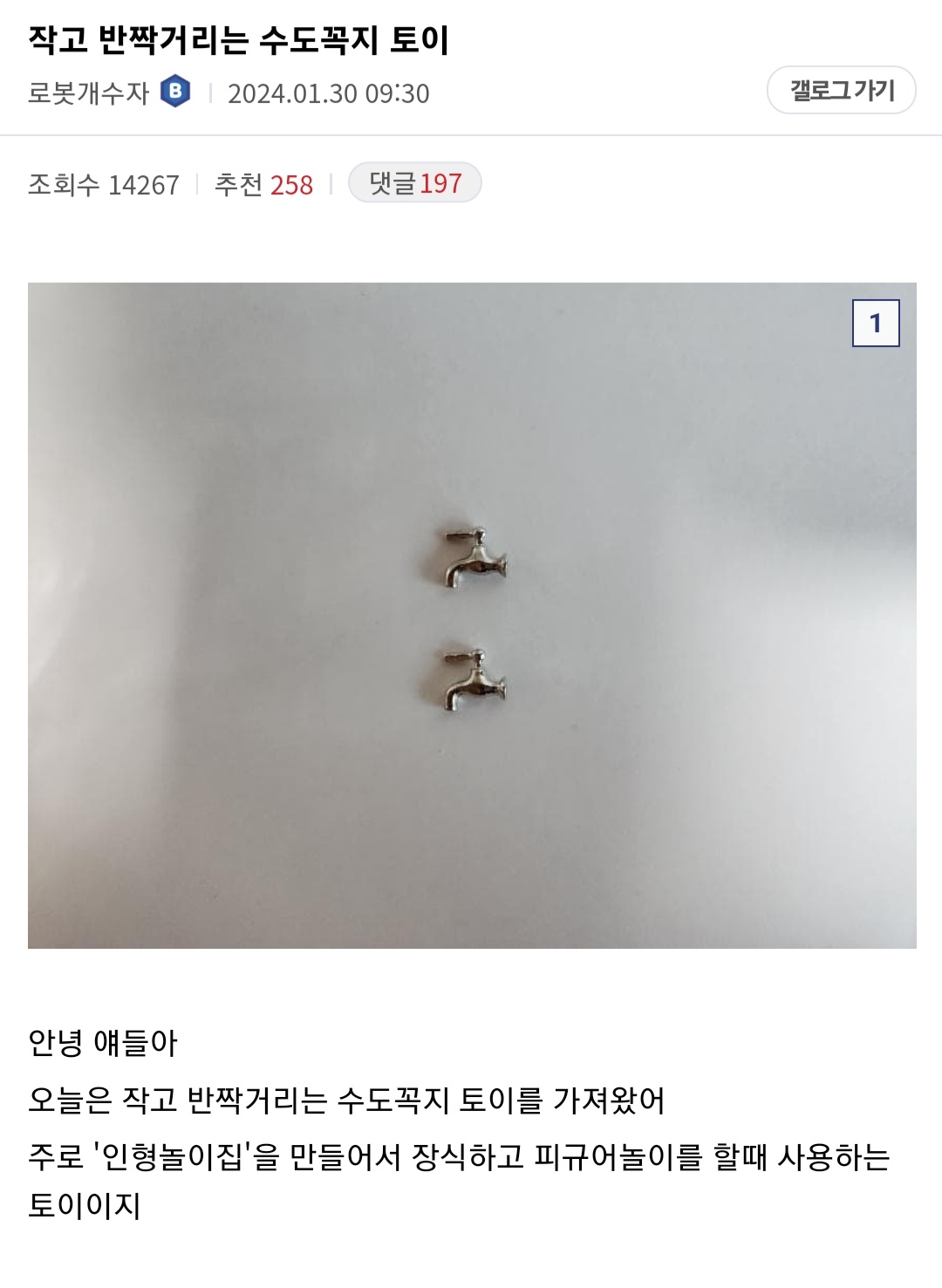This screenshot has height=1288, width=942.
Task: Open author 로봇개수자's profile
Action: (x=88, y=92)
